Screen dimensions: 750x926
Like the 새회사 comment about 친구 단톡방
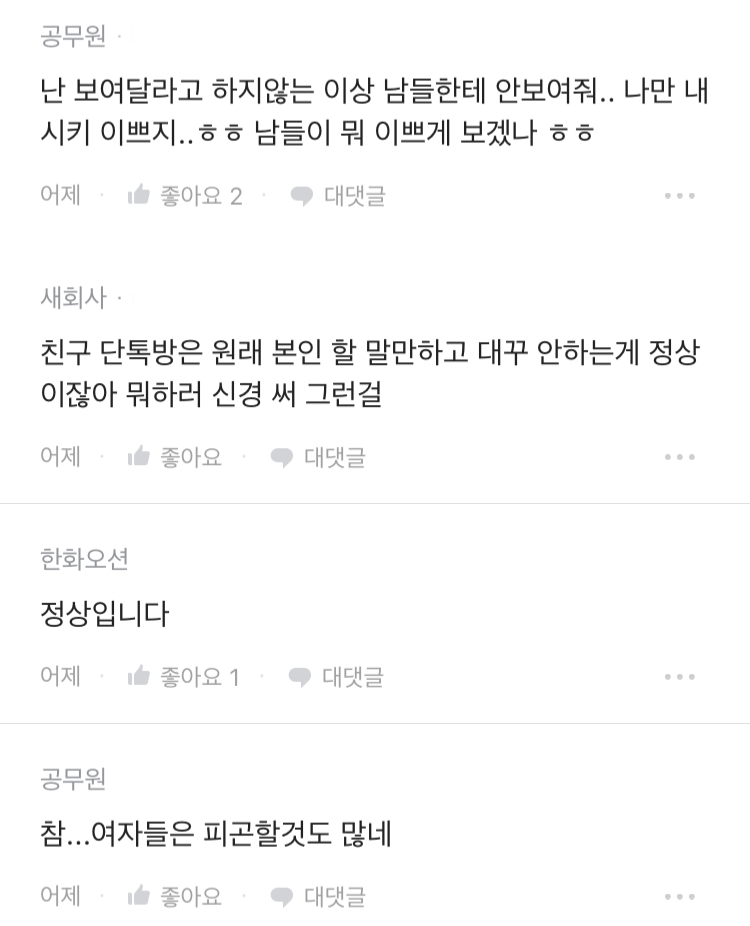[x=175, y=457]
